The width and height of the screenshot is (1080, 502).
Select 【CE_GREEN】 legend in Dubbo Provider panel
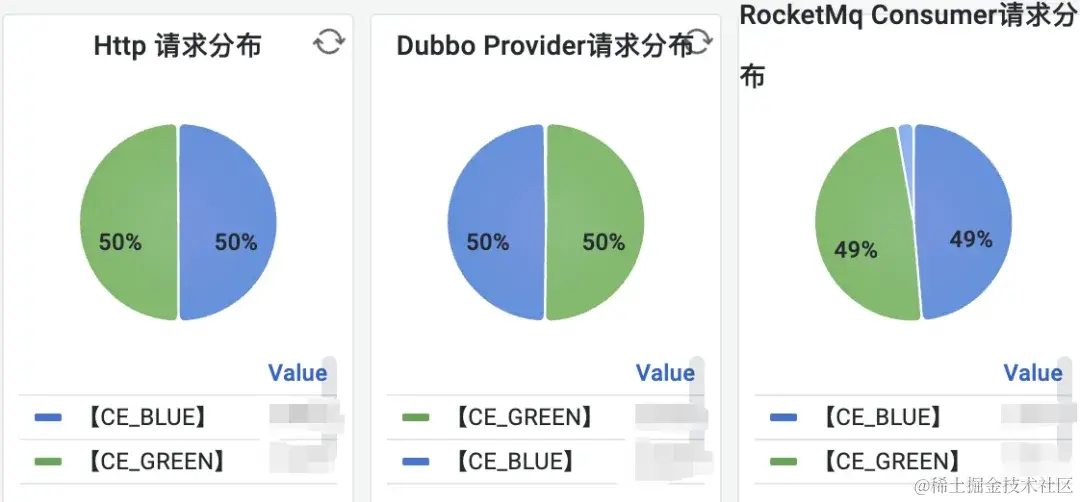(x=523, y=417)
